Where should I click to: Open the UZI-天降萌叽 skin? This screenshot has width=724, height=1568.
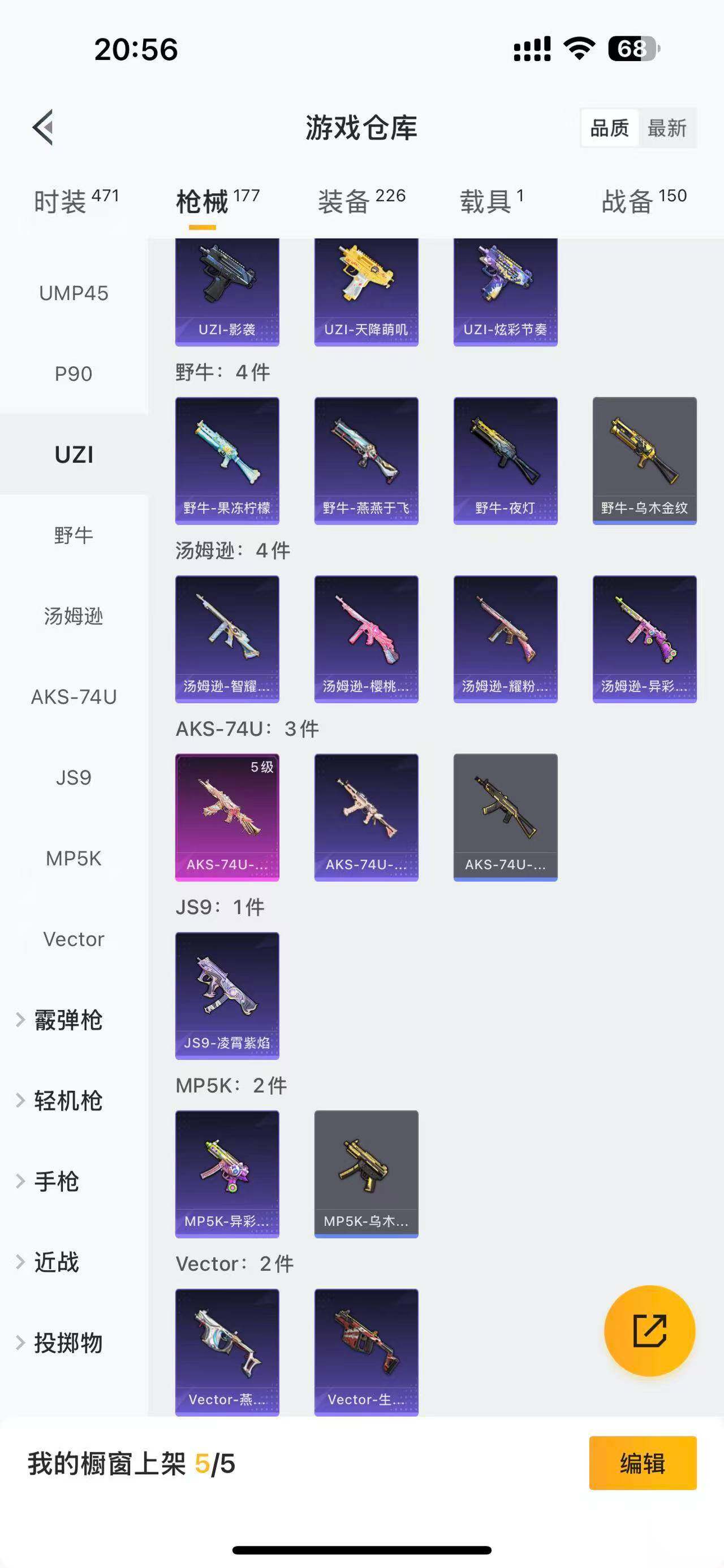[x=366, y=292]
